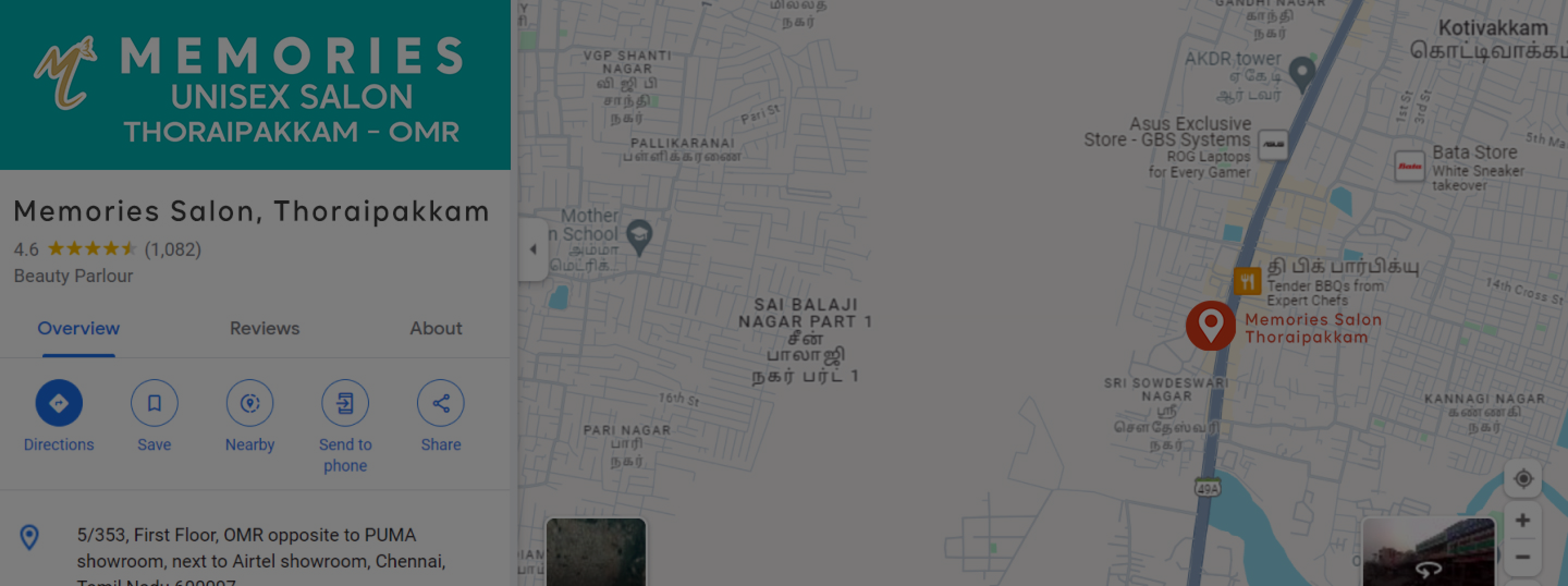The height and width of the screenshot is (586, 1568).
Task: Save this place to a list
Action: tap(154, 403)
